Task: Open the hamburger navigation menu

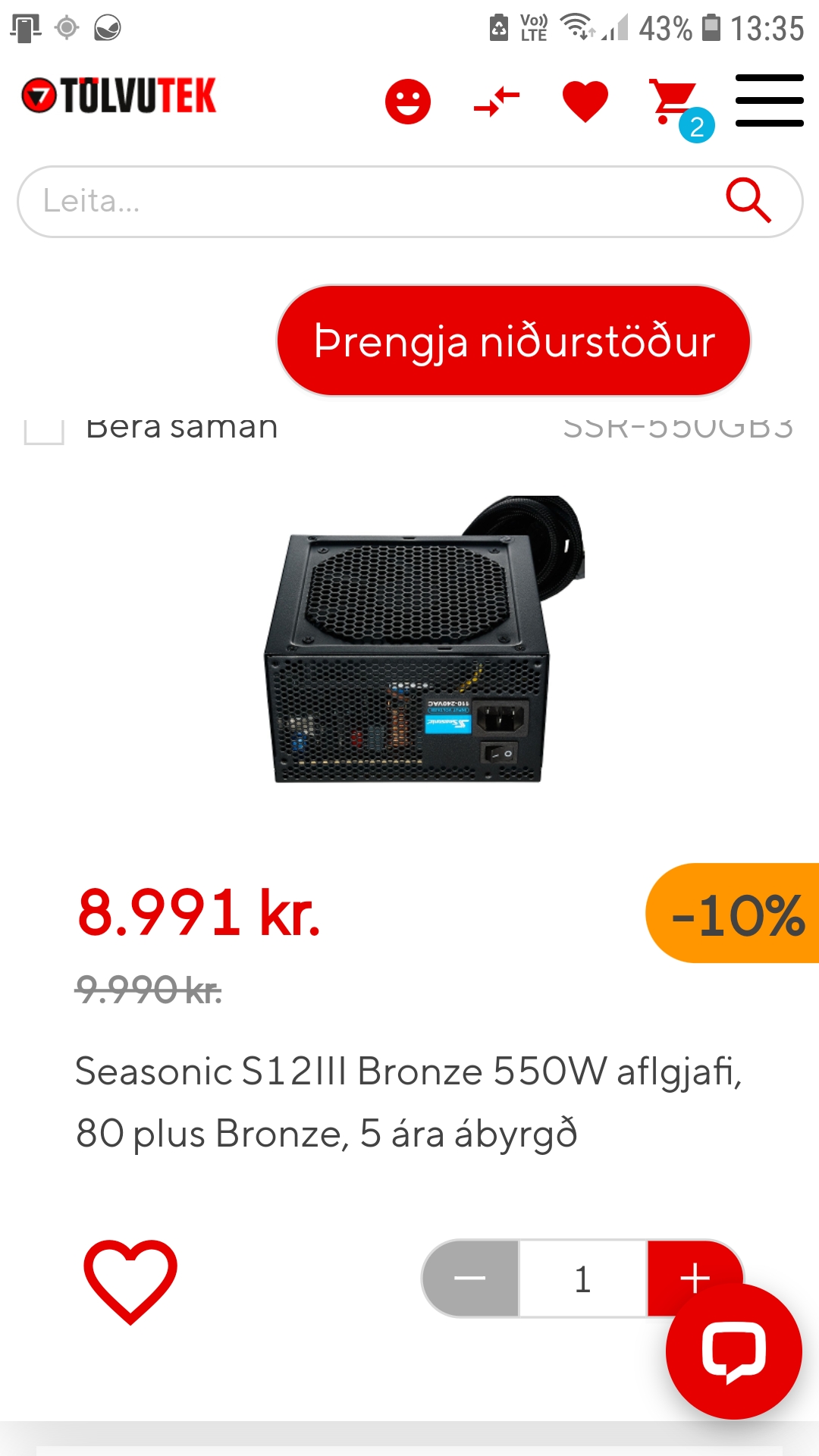Action: (770, 99)
